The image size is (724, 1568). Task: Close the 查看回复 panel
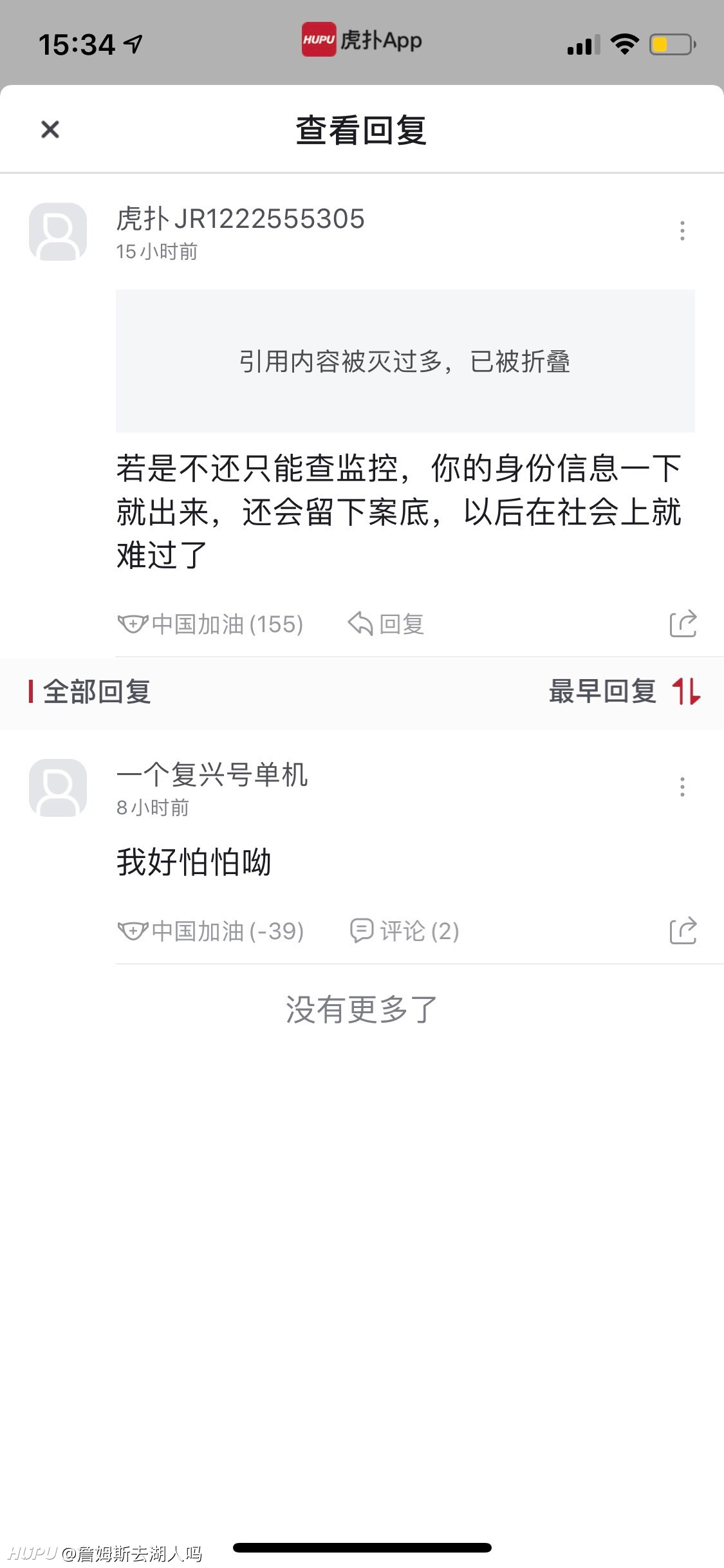pos(50,129)
